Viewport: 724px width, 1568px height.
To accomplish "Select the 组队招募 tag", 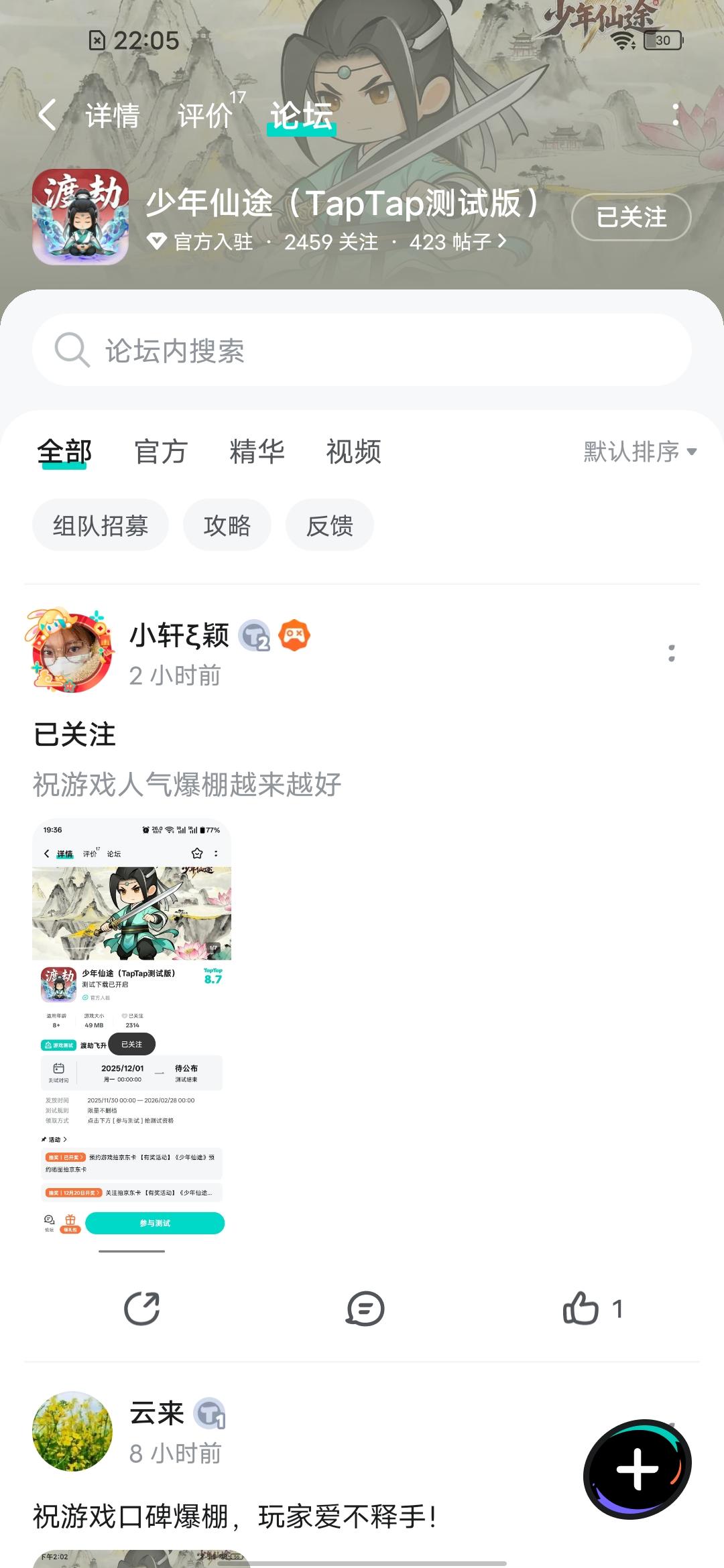I will pyautogui.click(x=101, y=525).
